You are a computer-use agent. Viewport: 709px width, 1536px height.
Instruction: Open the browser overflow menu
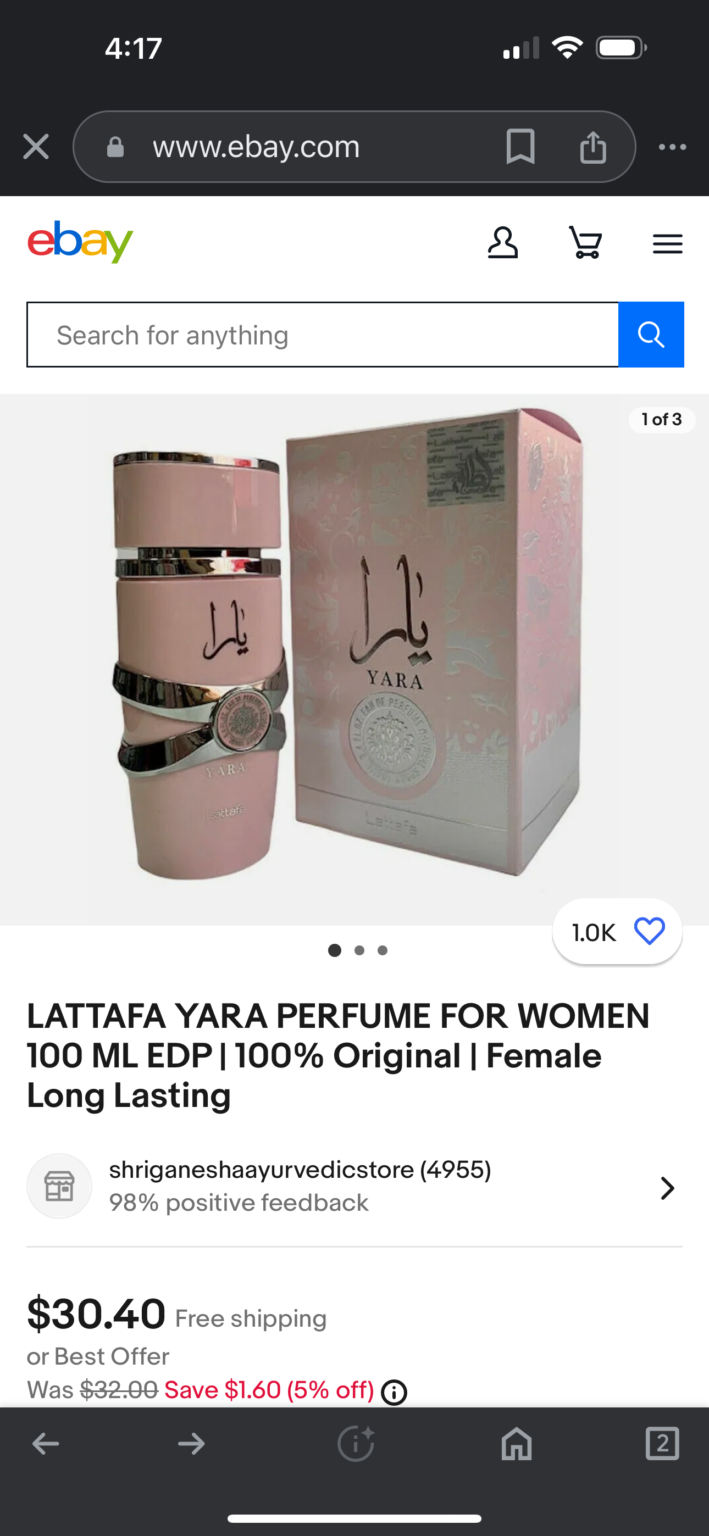pyautogui.click(x=672, y=147)
